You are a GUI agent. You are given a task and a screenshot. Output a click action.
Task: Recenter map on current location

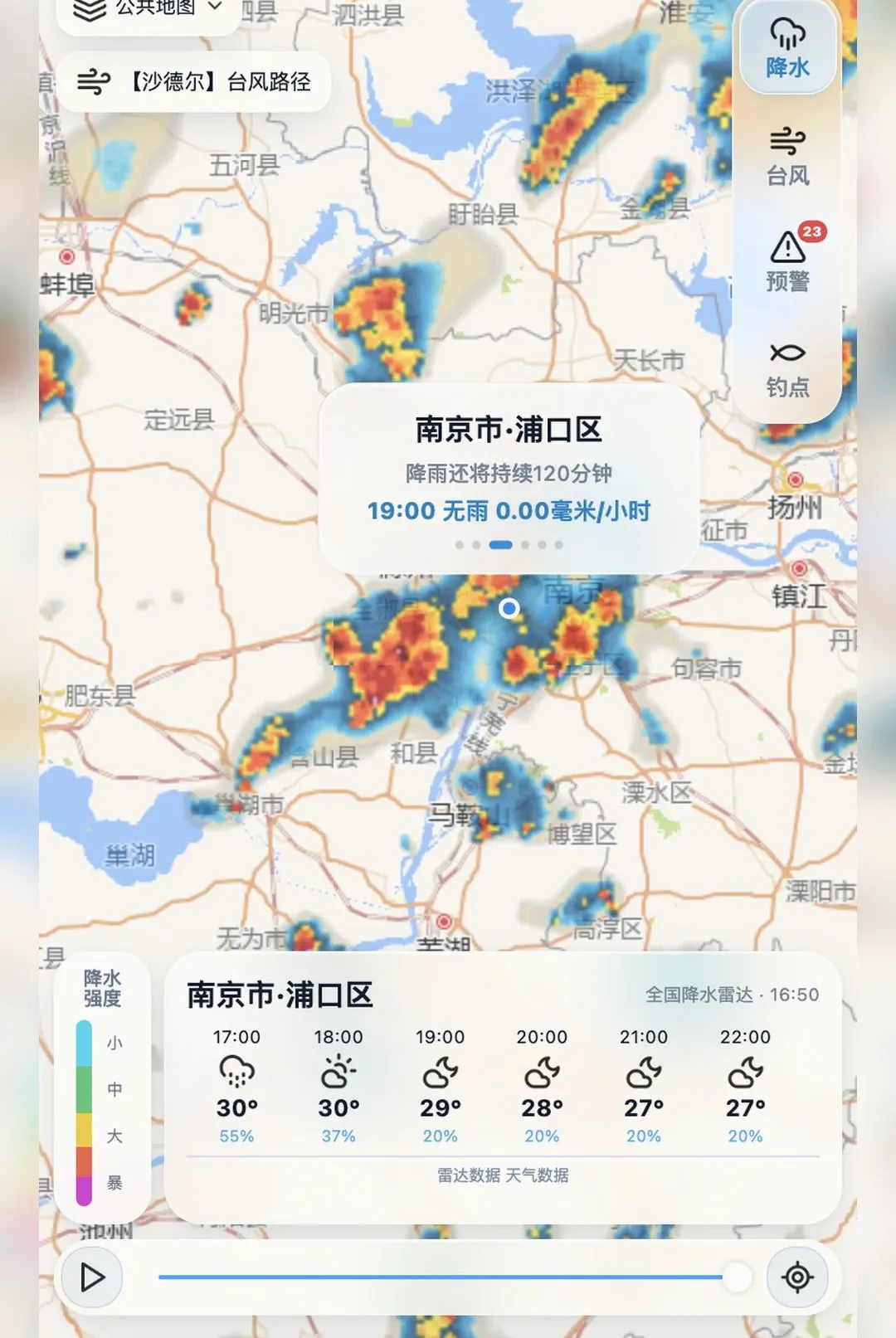797,1277
